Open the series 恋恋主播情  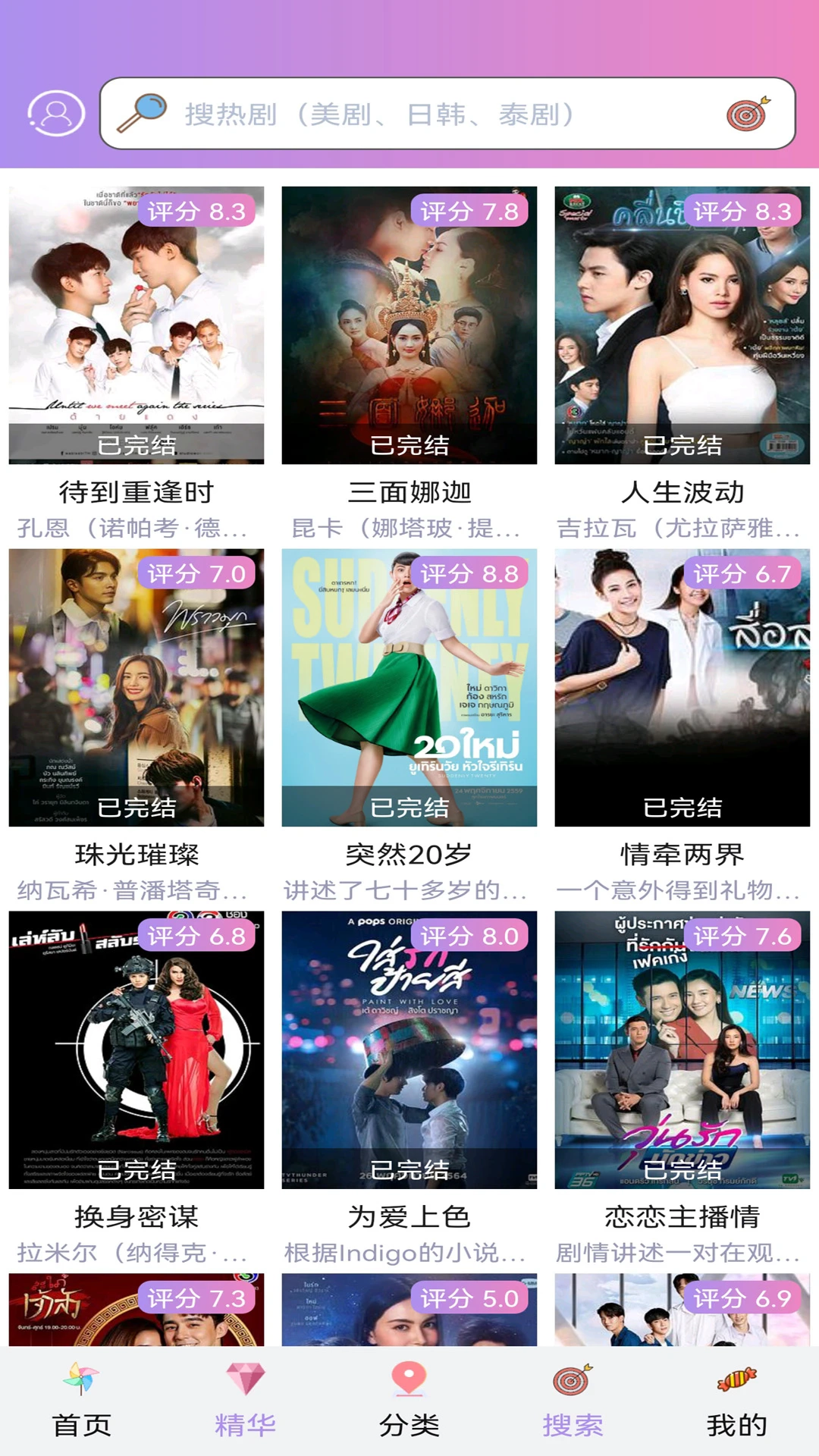(682, 1213)
